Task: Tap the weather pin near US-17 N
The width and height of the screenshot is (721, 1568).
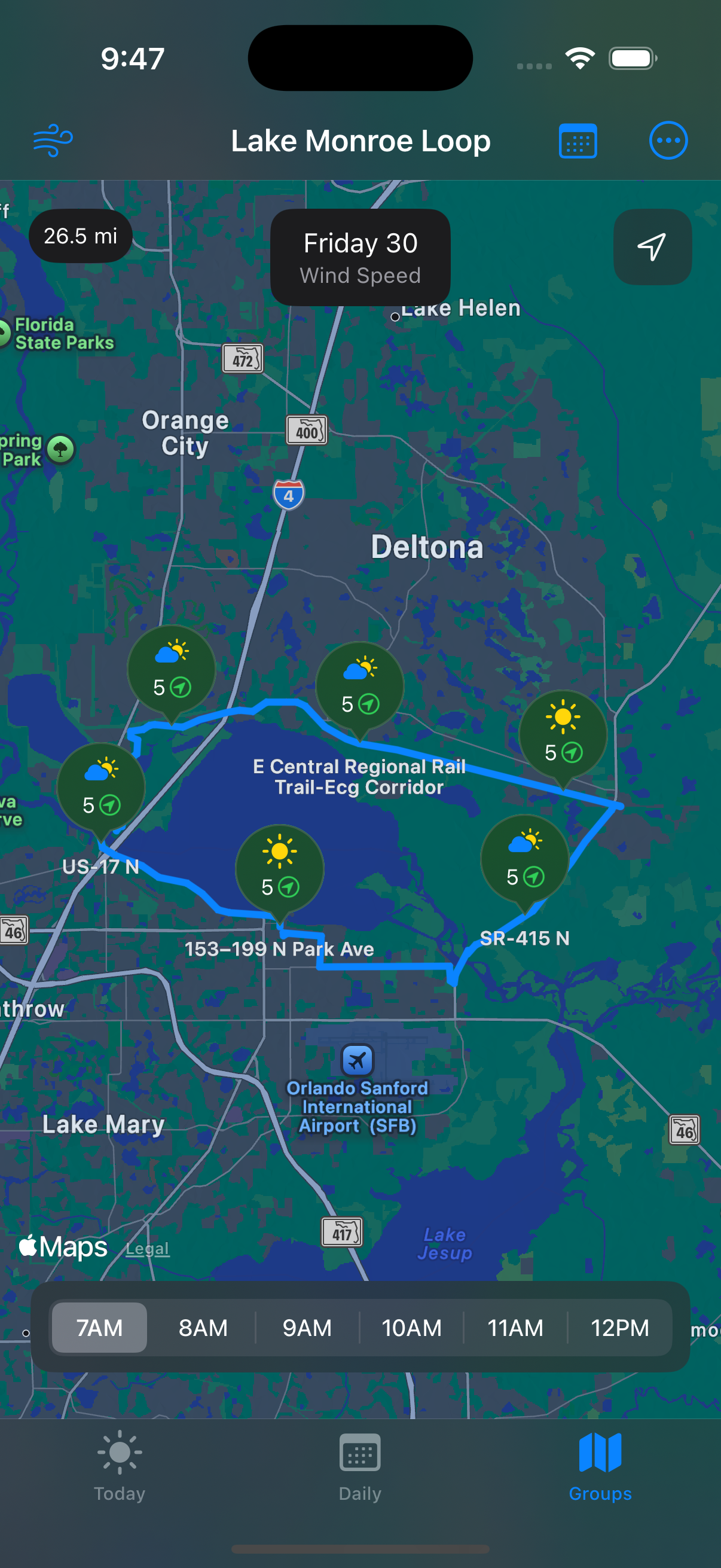Action: pos(101,790)
